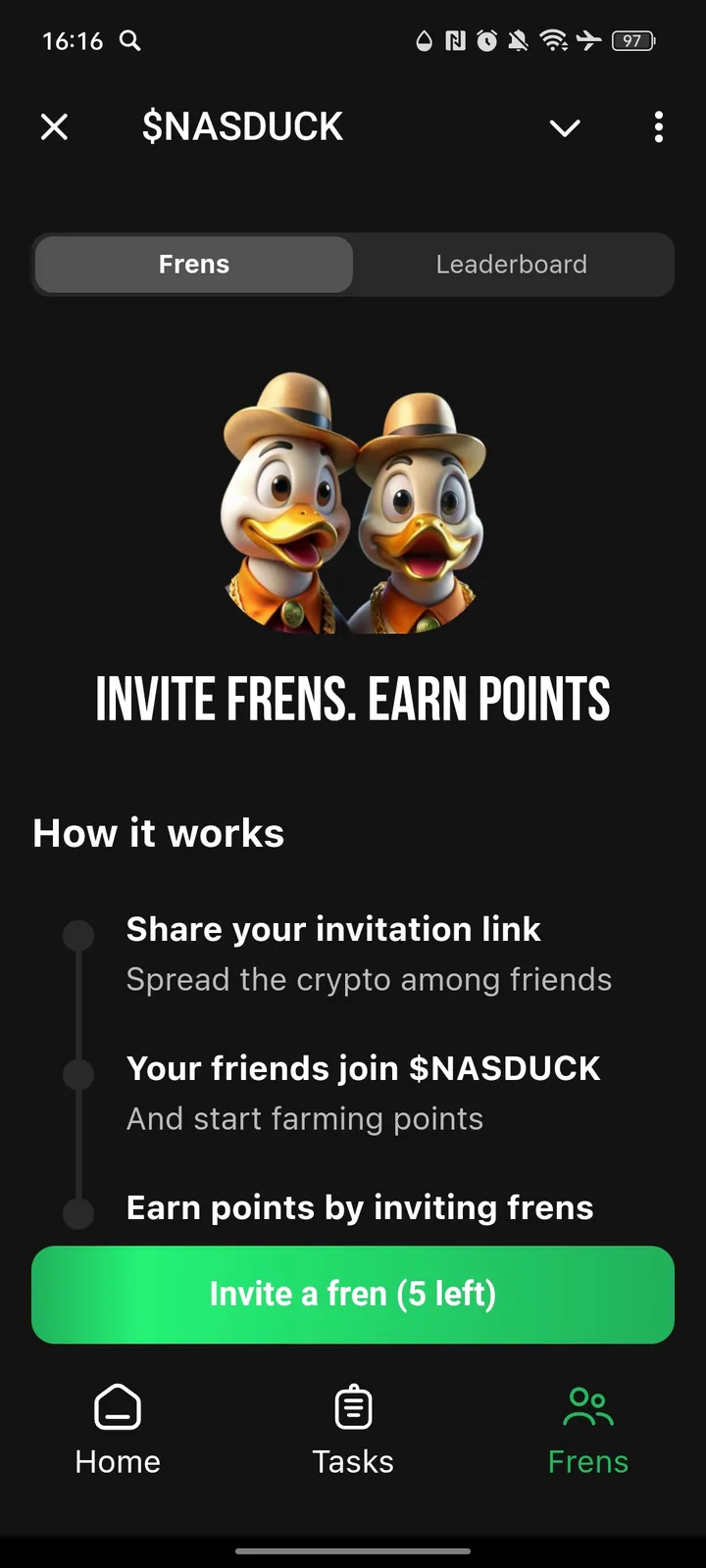The height and width of the screenshot is (1568, 706).
Task: Switch to the Leaderboard tab
Action: 511,264
